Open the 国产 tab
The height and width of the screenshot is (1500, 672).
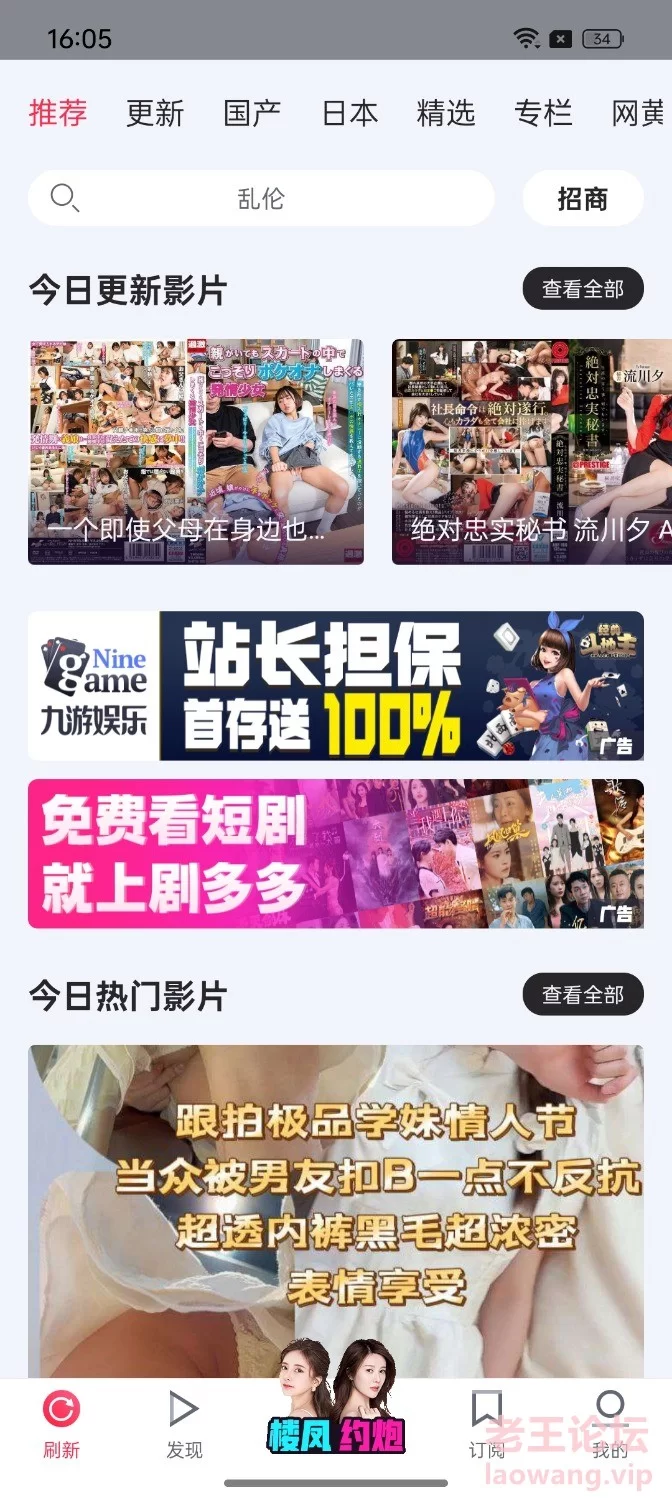pos(252,113)
